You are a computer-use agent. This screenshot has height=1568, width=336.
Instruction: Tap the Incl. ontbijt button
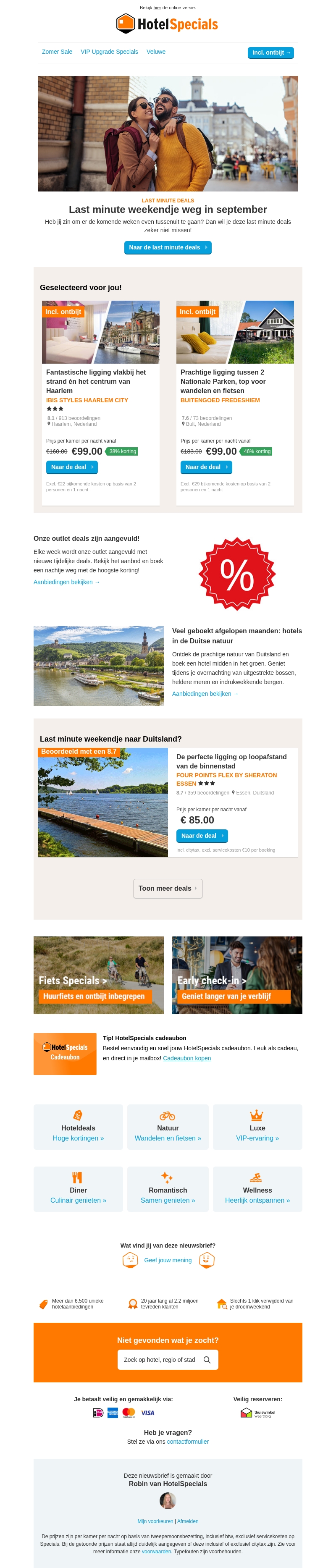(270, 53)
